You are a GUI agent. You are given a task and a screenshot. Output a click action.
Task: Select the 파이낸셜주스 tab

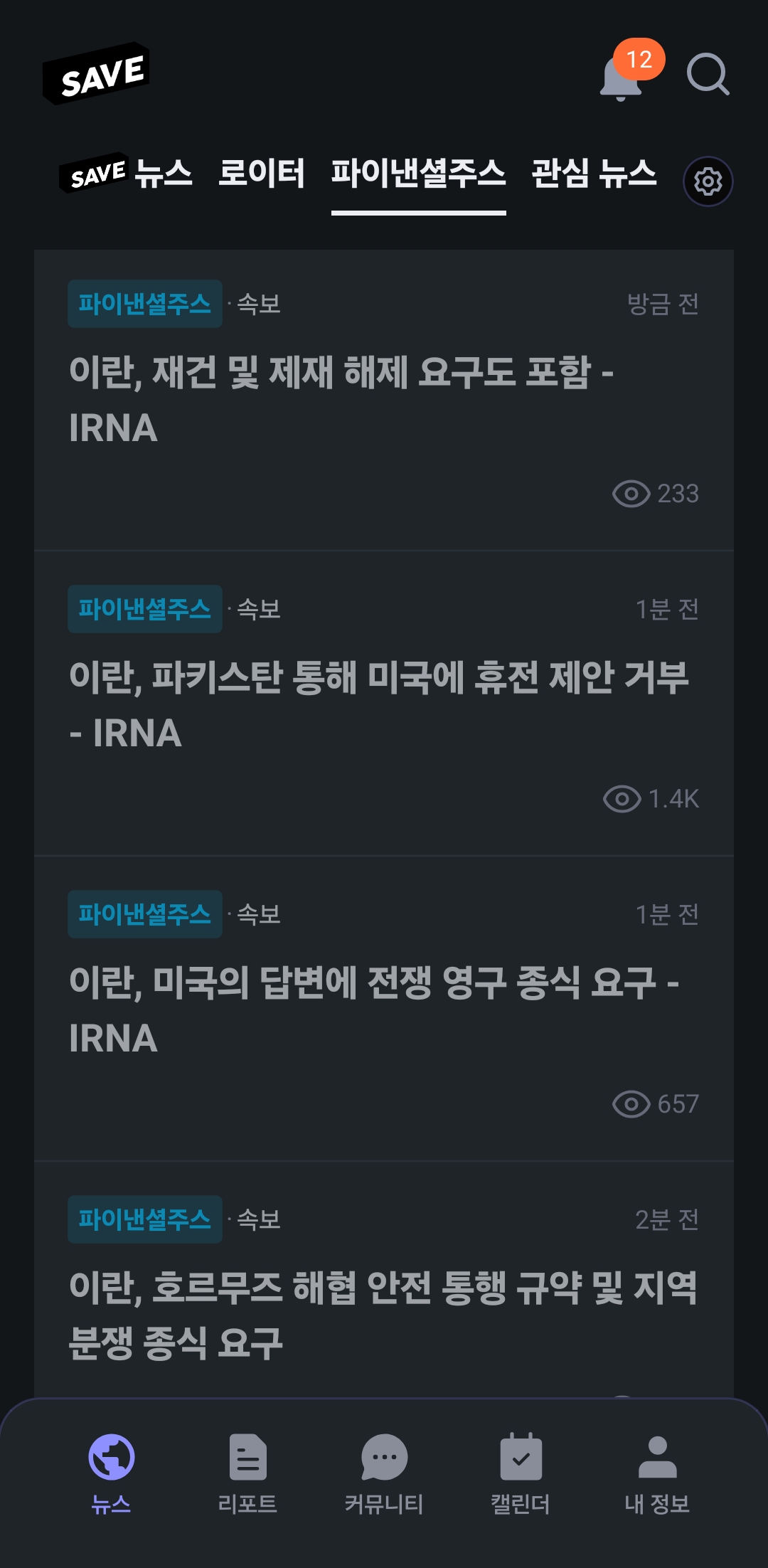pyautogui.click(x=419, y=173)
